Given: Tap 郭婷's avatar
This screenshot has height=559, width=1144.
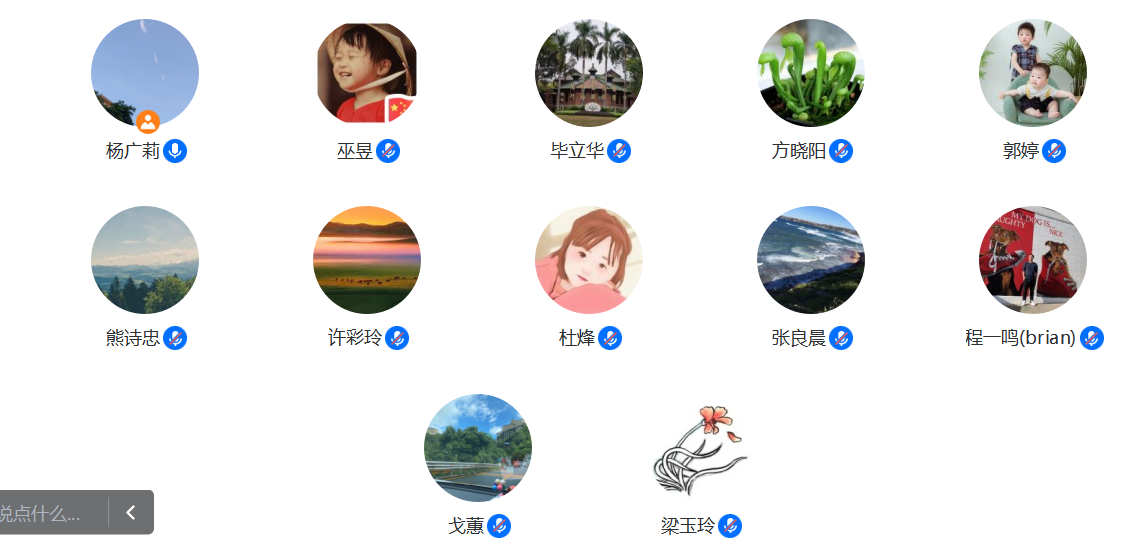Looking at the screenshot, I should 1033,73.
